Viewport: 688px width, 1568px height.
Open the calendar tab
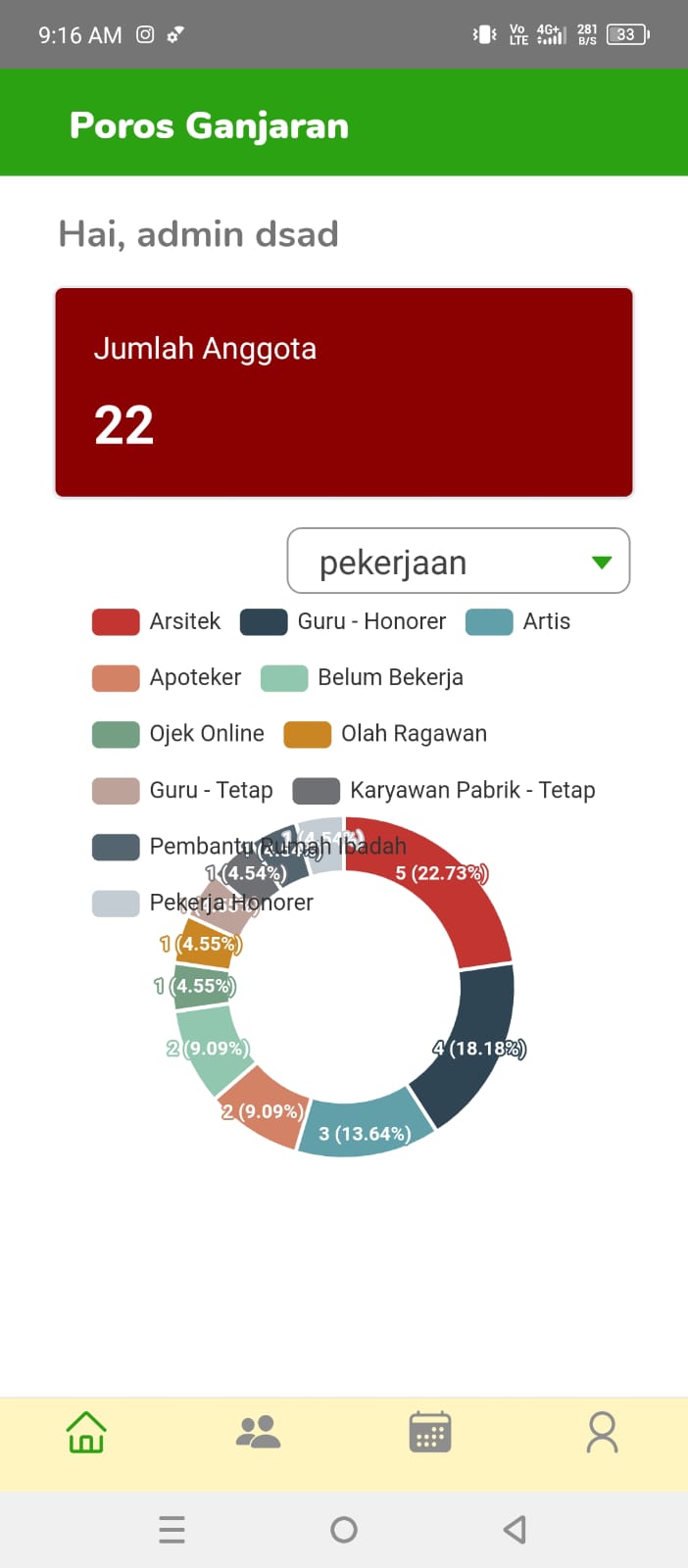429,1432
